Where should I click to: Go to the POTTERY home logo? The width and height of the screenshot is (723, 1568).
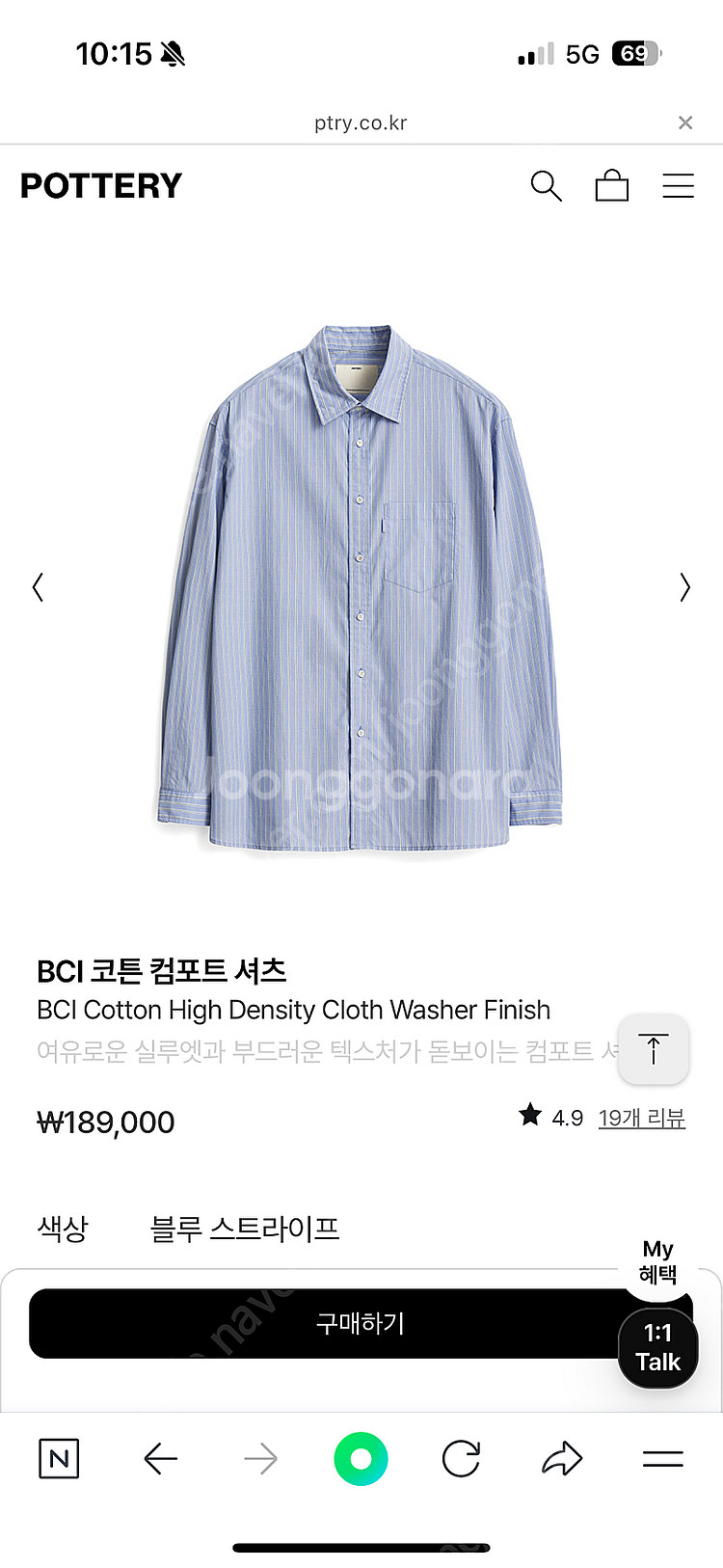pyautogui.click(x=101, y=185)
